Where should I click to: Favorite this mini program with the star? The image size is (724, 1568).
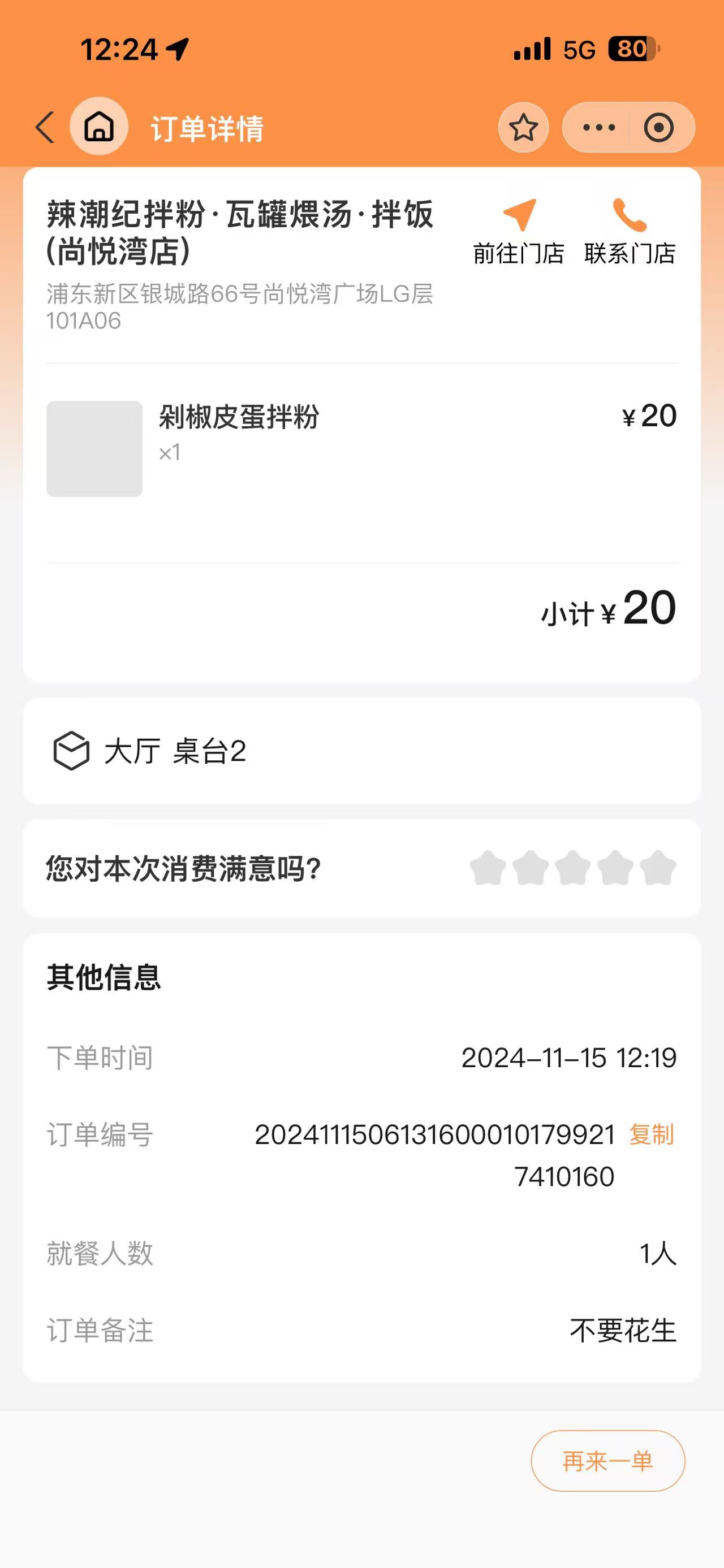tap(524, 128)
